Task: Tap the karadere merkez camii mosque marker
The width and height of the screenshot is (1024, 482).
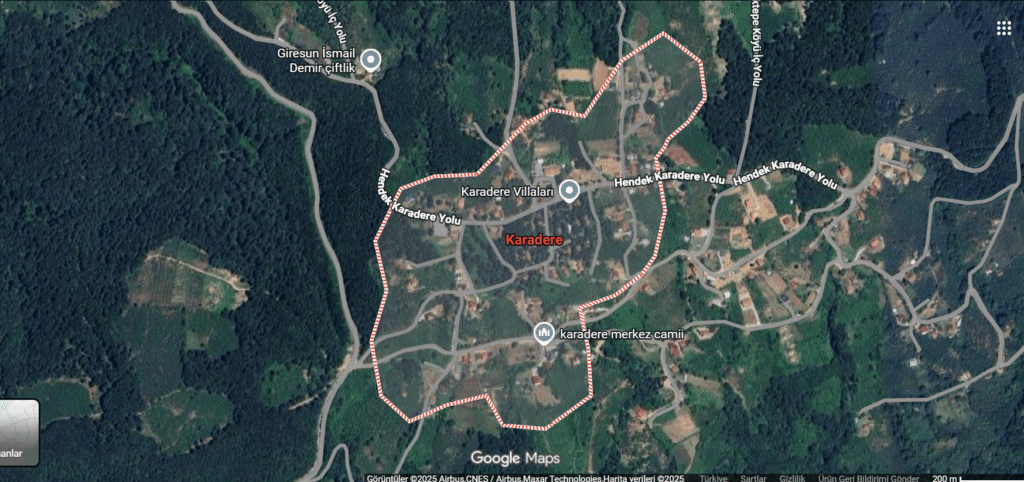Action: coord(544,333)
